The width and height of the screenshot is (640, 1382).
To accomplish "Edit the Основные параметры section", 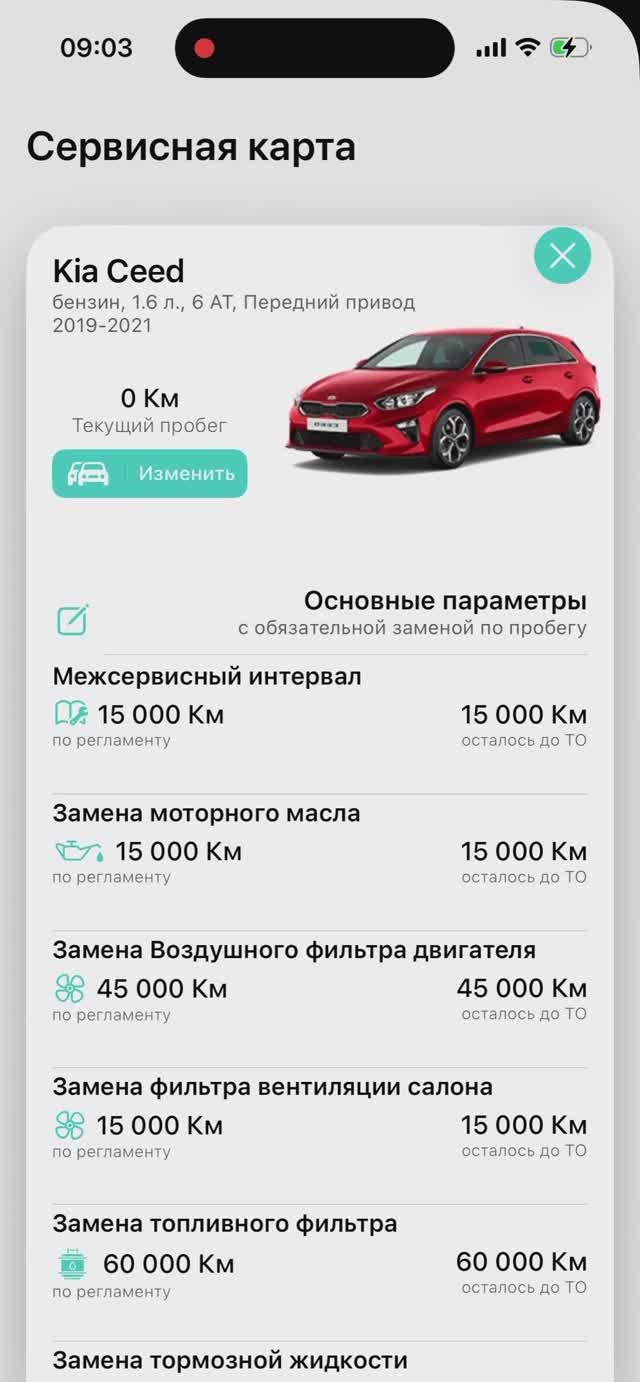I will click(x=73, y=620).
